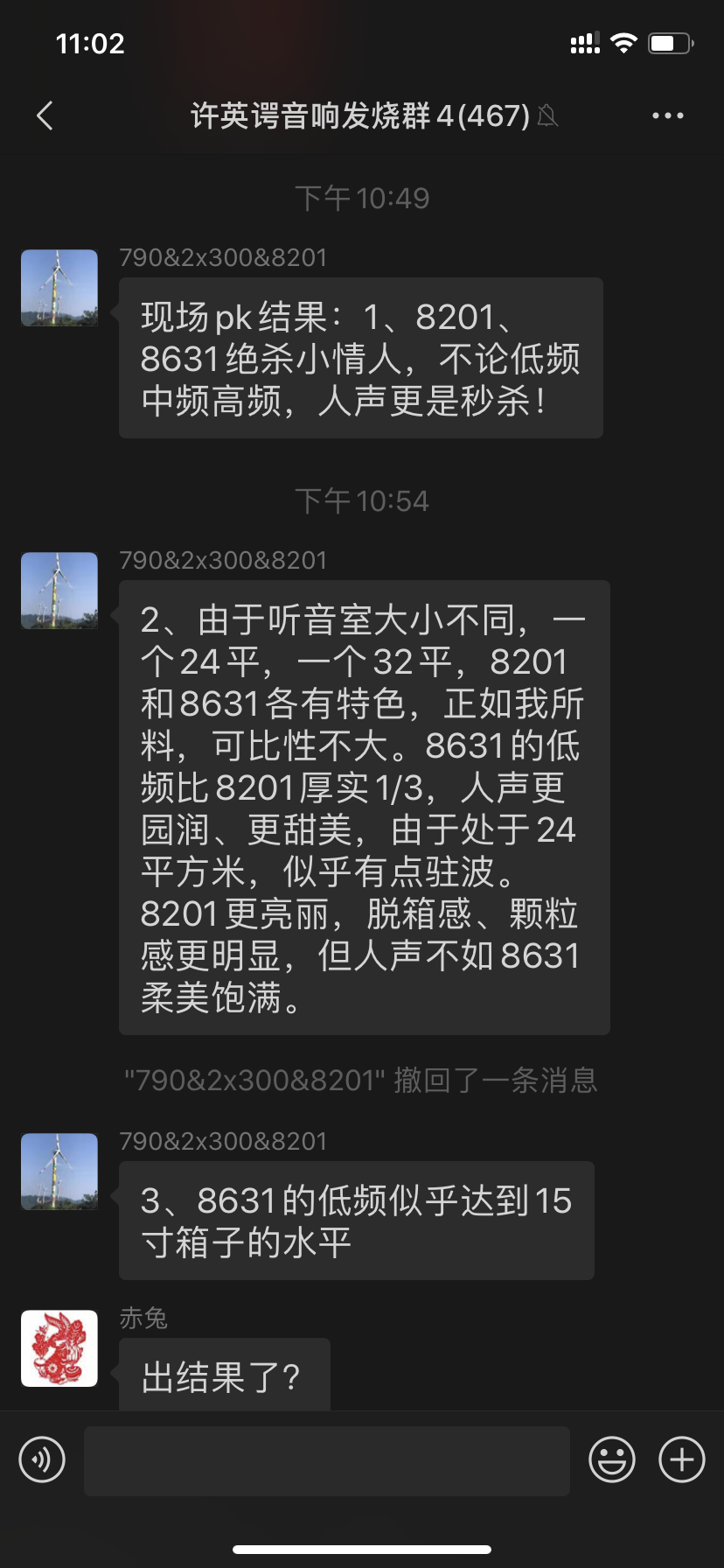Open 赤兔's profile avatar
The height and width of the screenshot is (1568, 724).
59,1347
